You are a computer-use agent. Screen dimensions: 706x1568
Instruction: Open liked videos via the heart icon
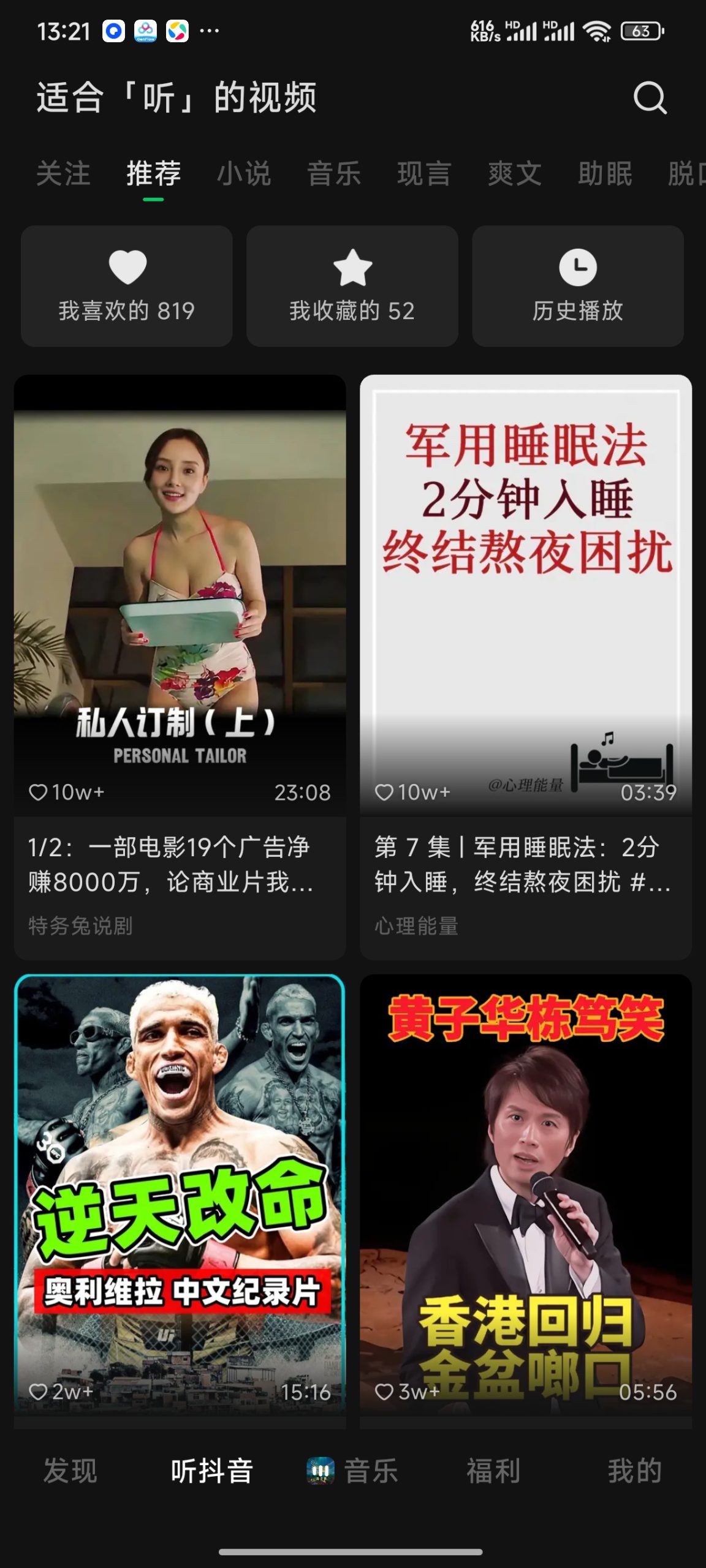(126, 266)
